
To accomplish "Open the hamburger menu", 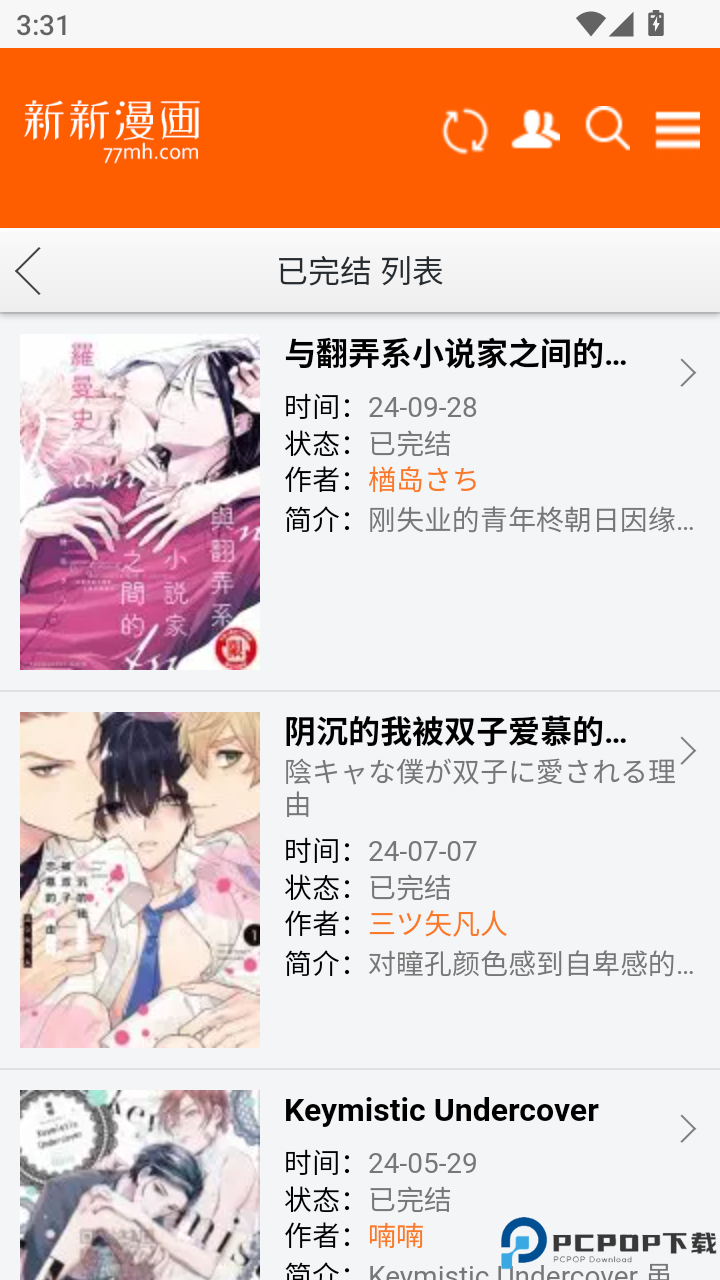I will [x=677, y=129].
